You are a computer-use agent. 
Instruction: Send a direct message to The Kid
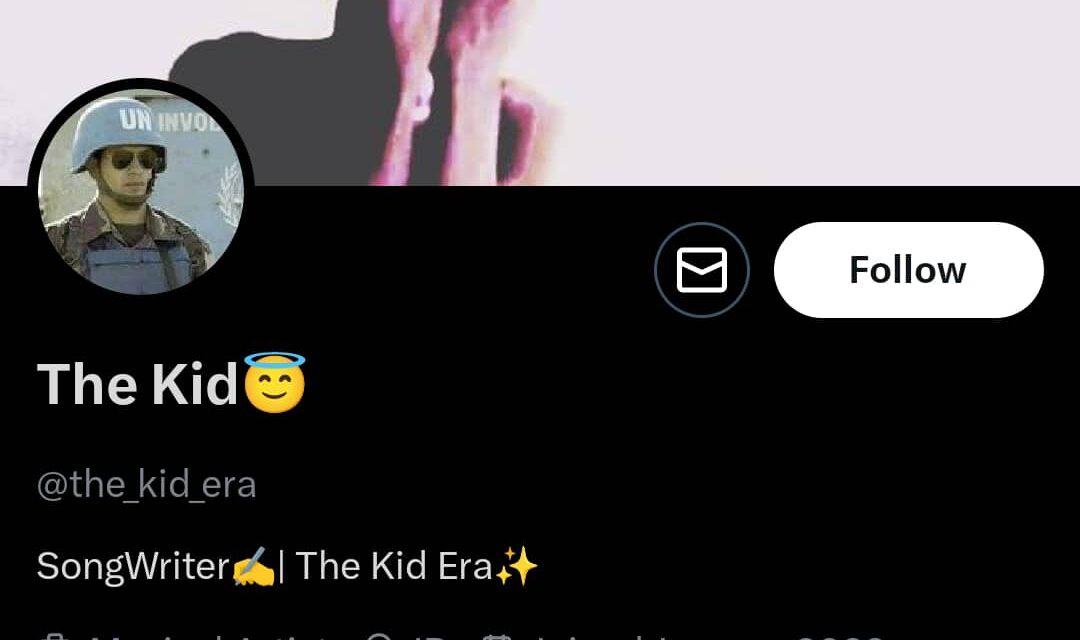(x=701, y=270)
